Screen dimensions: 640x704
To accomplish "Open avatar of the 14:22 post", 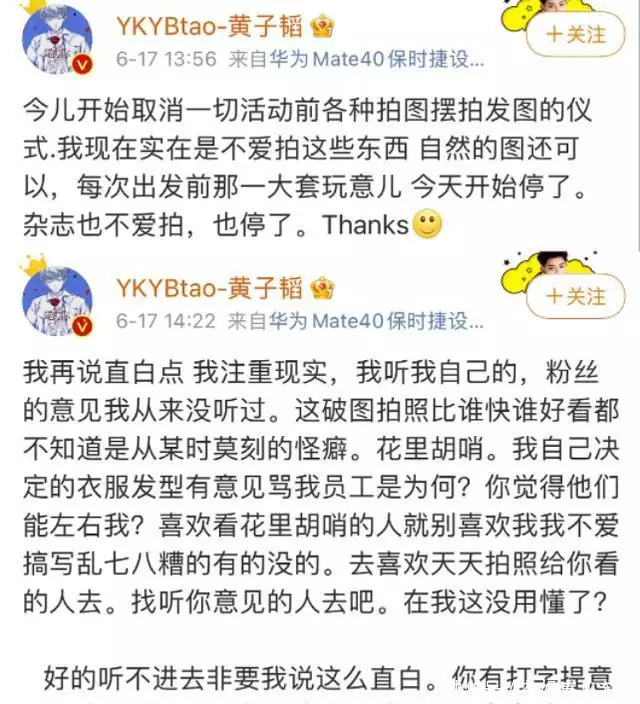I will point(59,298).
